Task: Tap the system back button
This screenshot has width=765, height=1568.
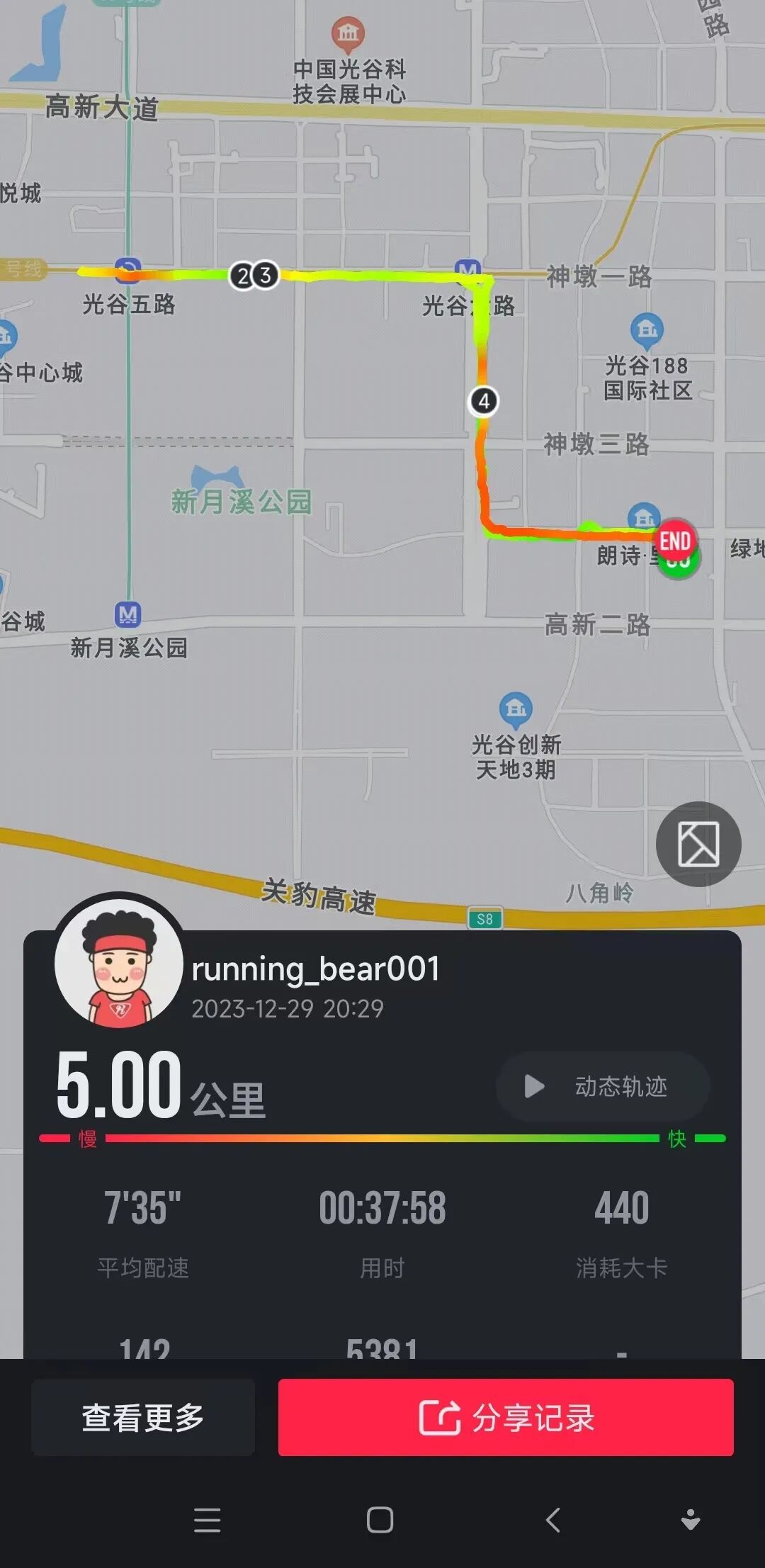Action: tap(553, 1520)
